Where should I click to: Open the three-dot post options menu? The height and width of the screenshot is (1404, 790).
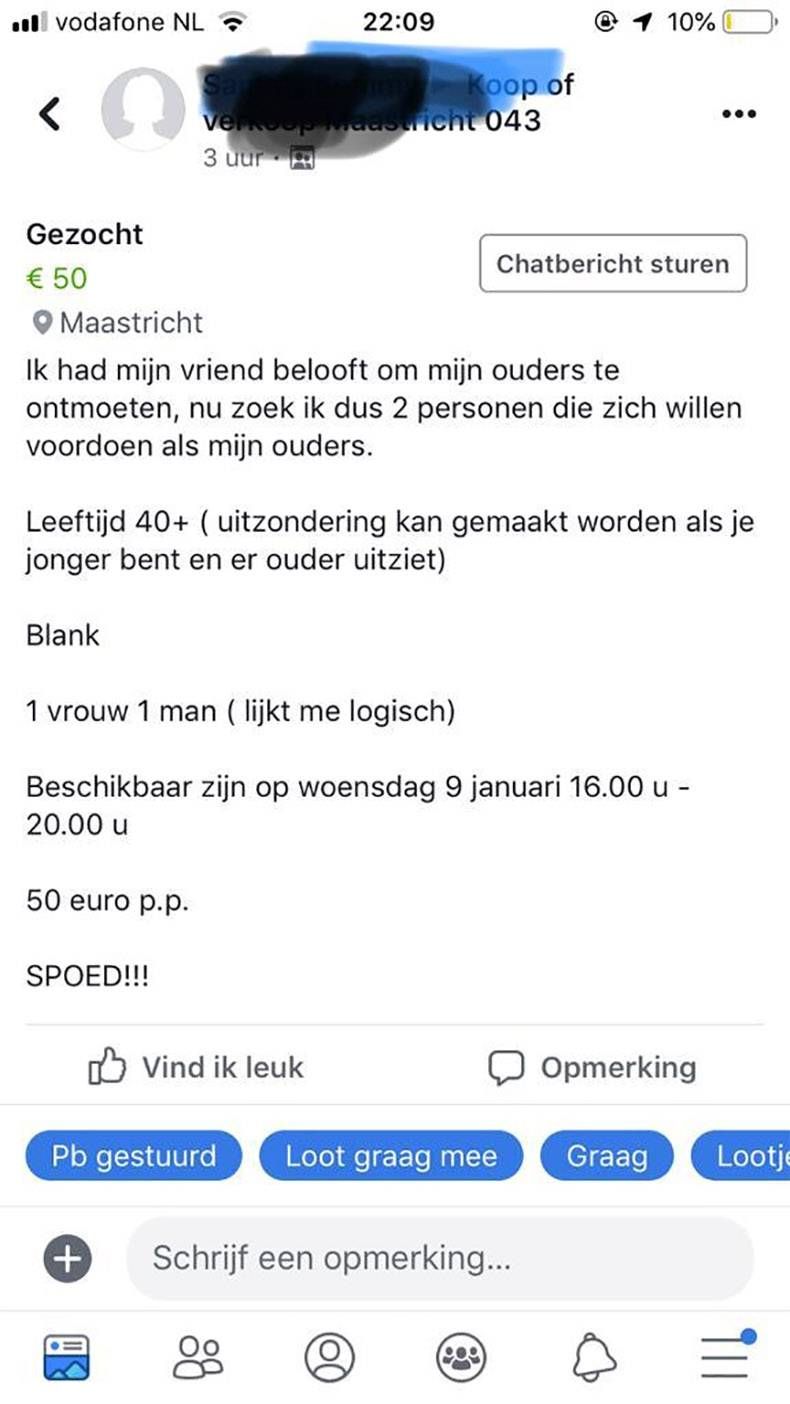point(738,113)
